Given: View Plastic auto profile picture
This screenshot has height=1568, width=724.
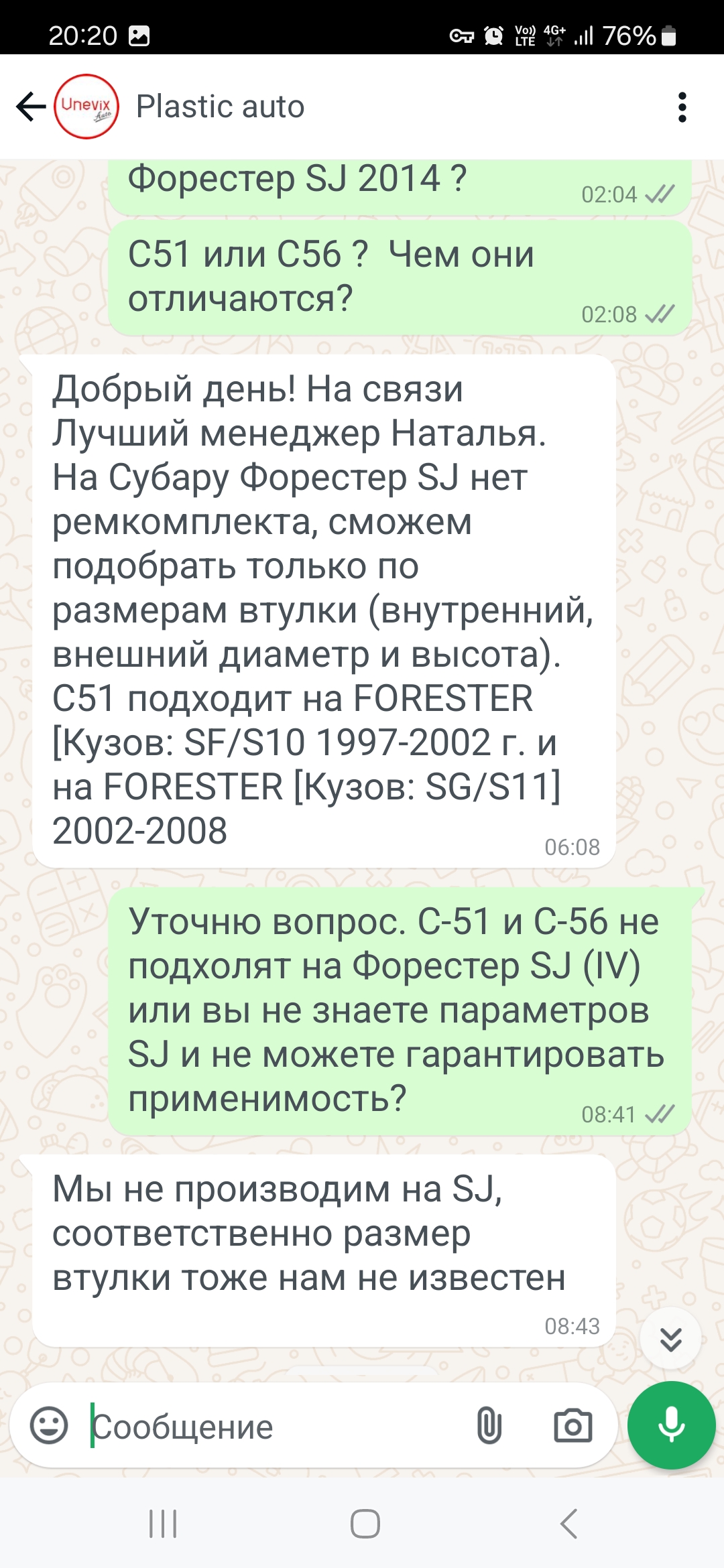Looking at the screenshot, I should click(x=86, y=107).
